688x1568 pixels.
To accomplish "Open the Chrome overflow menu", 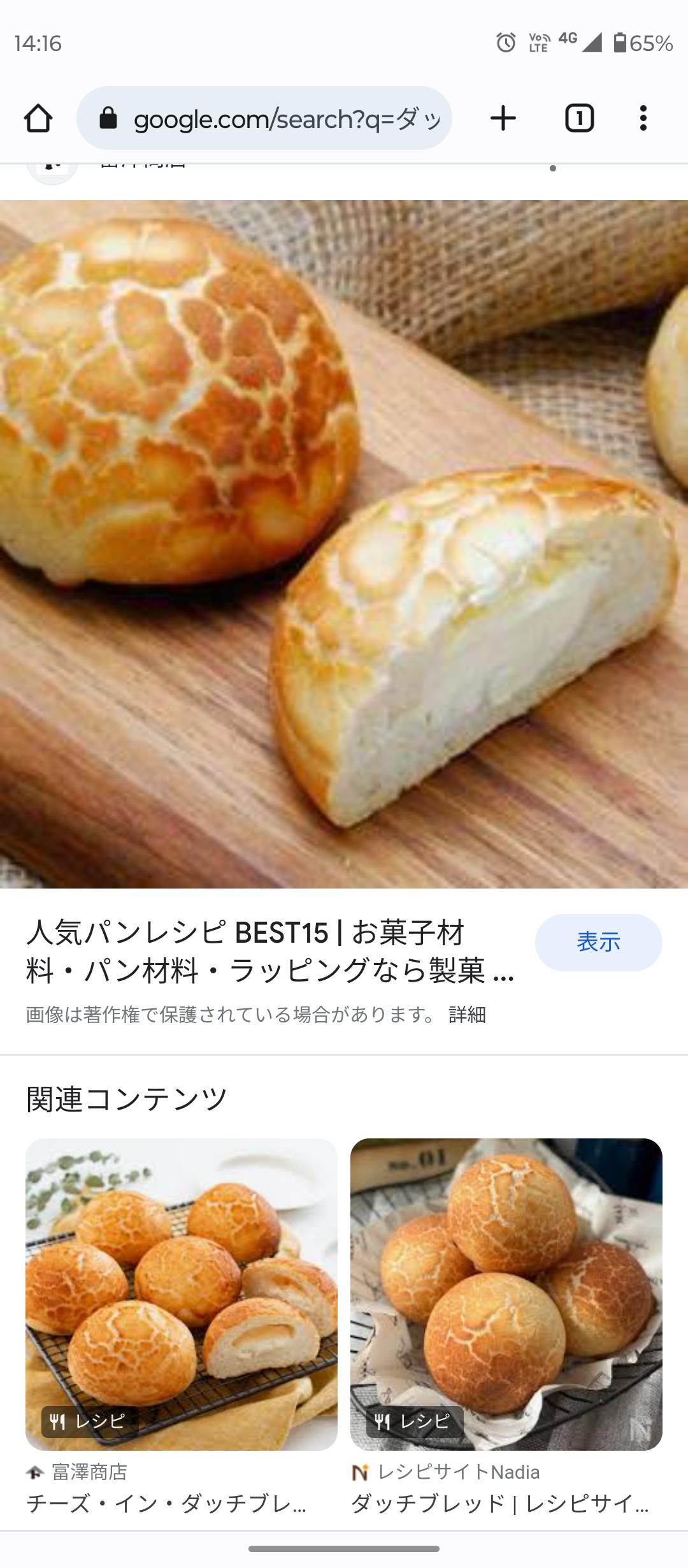I will pos(643,119).
